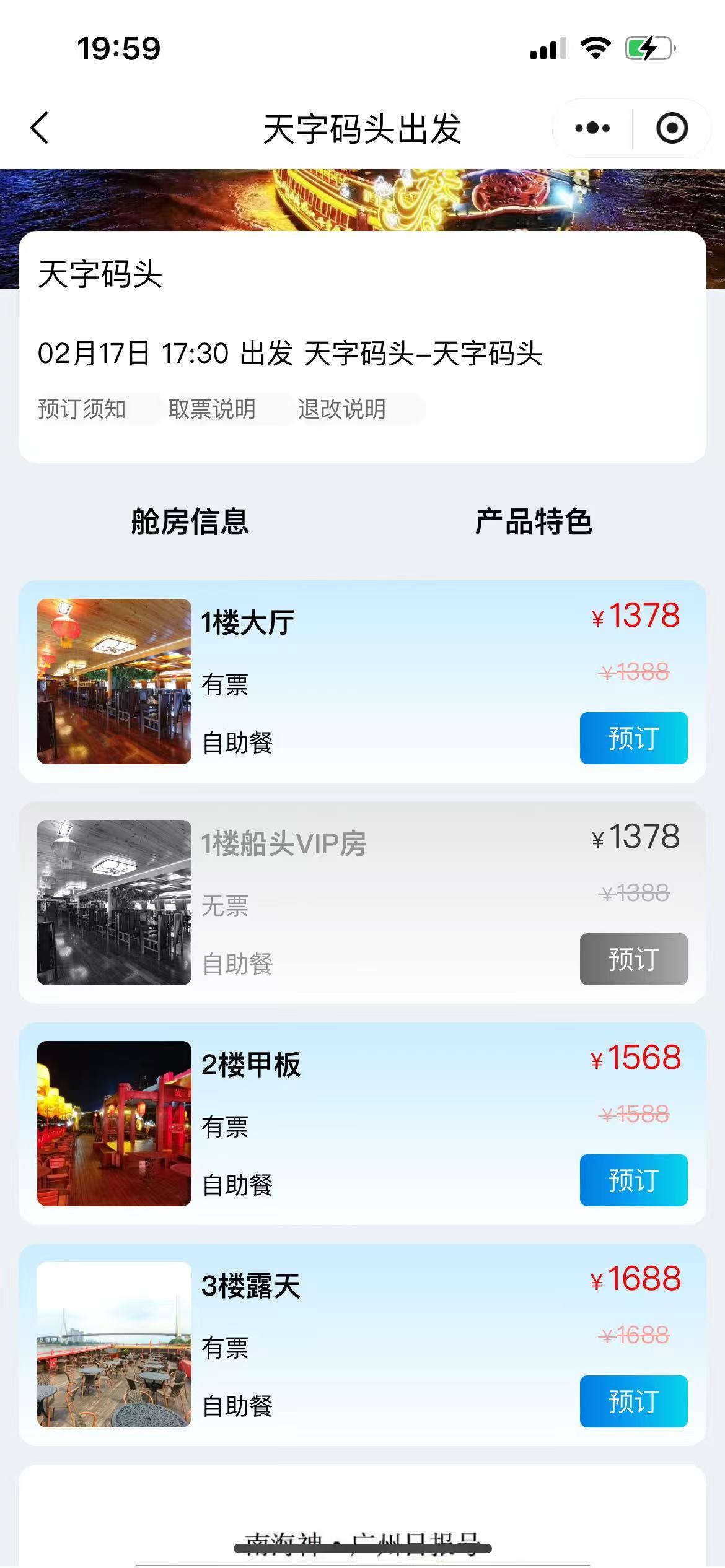Open 退改说明 refund policy
Image resolution: width=725 pixels, height=1568 pixels.
point(342,409)
